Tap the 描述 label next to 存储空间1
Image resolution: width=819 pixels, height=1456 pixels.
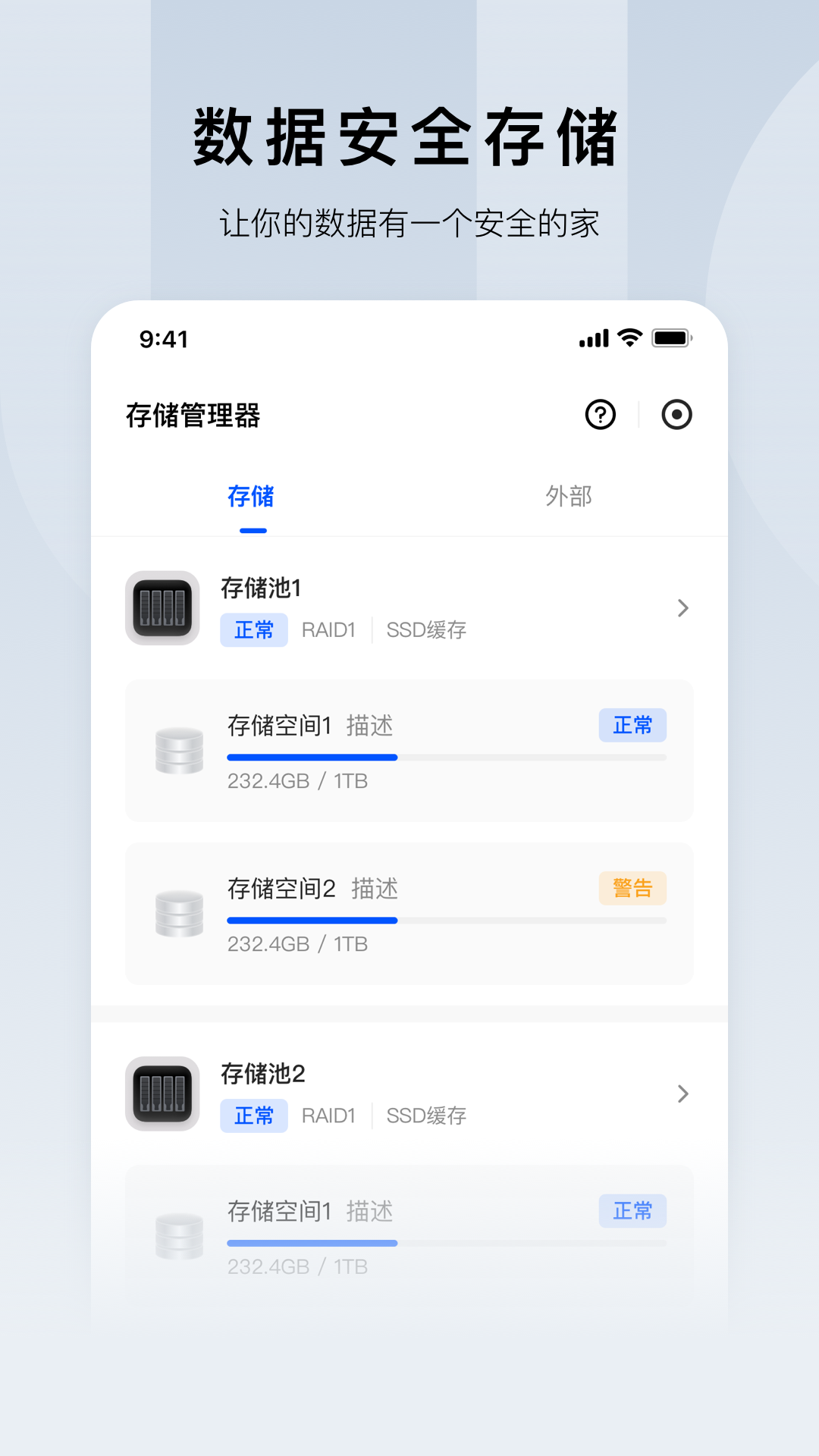(370, 726)
